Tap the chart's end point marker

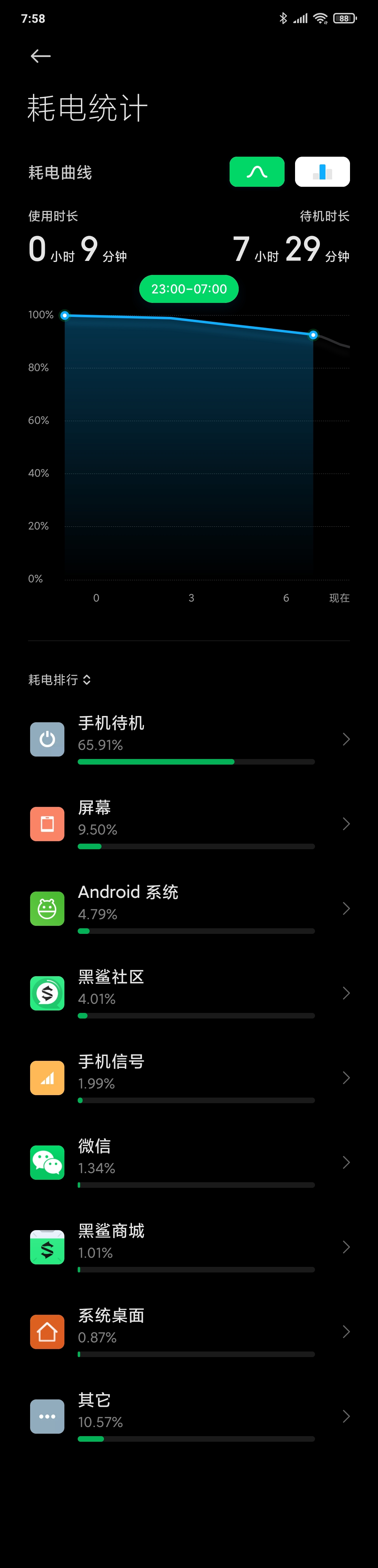[x=313, y=335]
